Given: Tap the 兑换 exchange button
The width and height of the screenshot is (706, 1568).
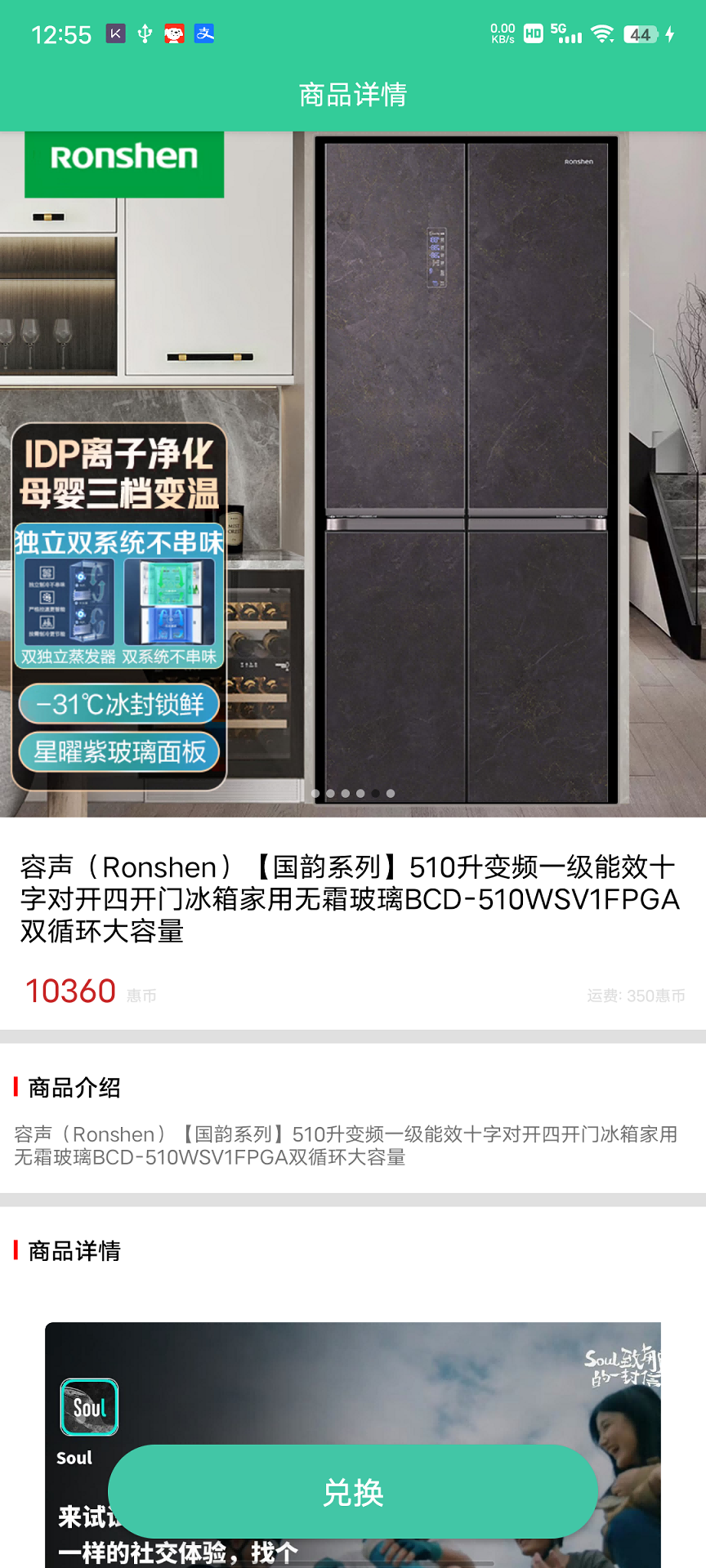Looking at the screenshot, I should pyautogui.click(x=353, y=1491).
